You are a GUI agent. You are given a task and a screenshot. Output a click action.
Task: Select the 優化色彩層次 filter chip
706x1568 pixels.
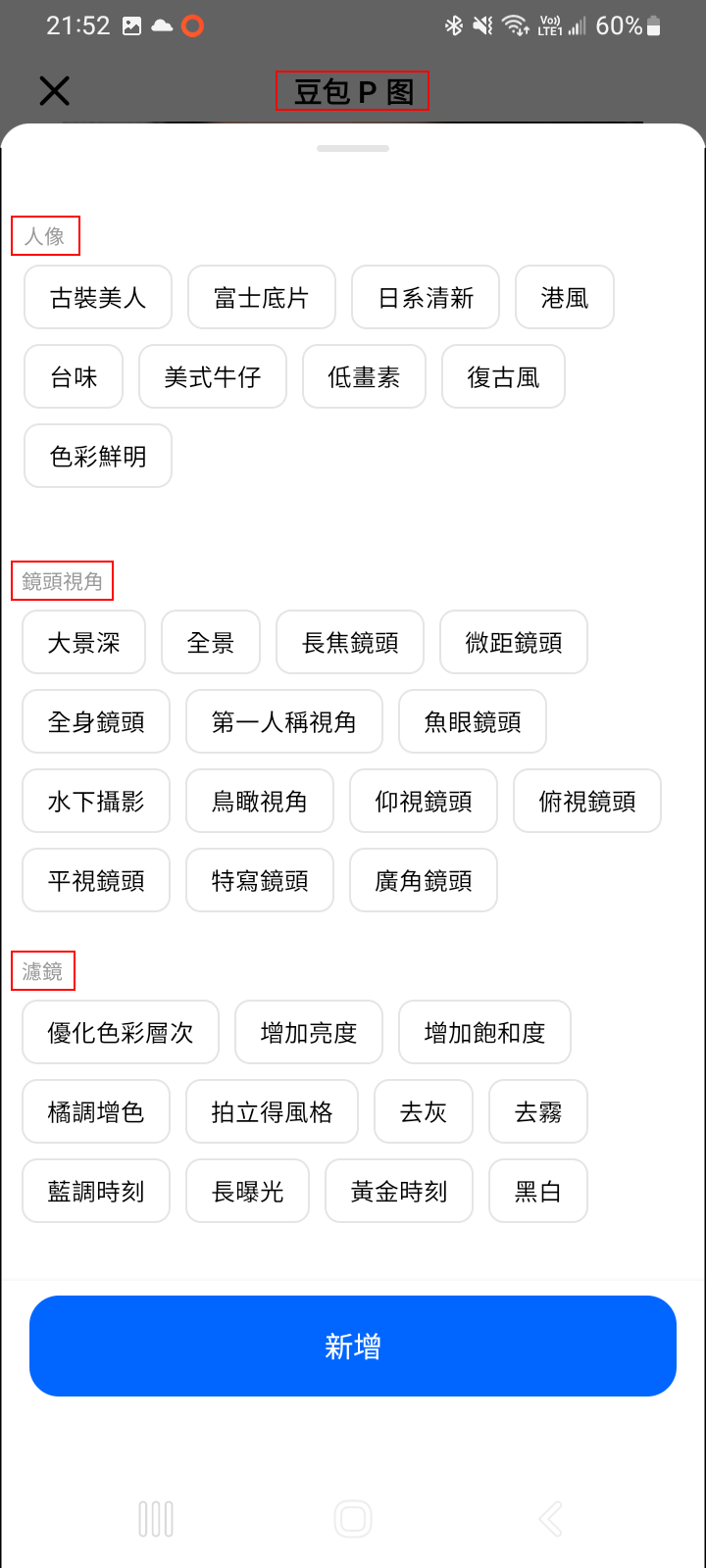121,1033
